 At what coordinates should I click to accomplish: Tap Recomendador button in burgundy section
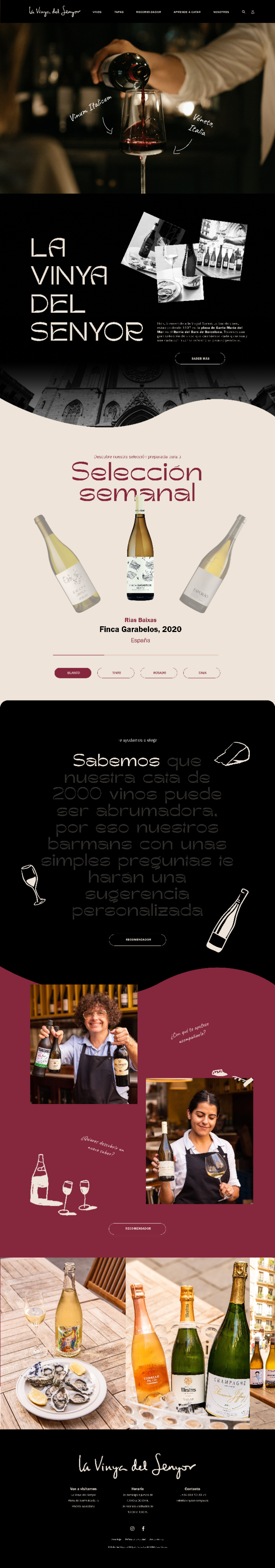tap(137, 1228)
